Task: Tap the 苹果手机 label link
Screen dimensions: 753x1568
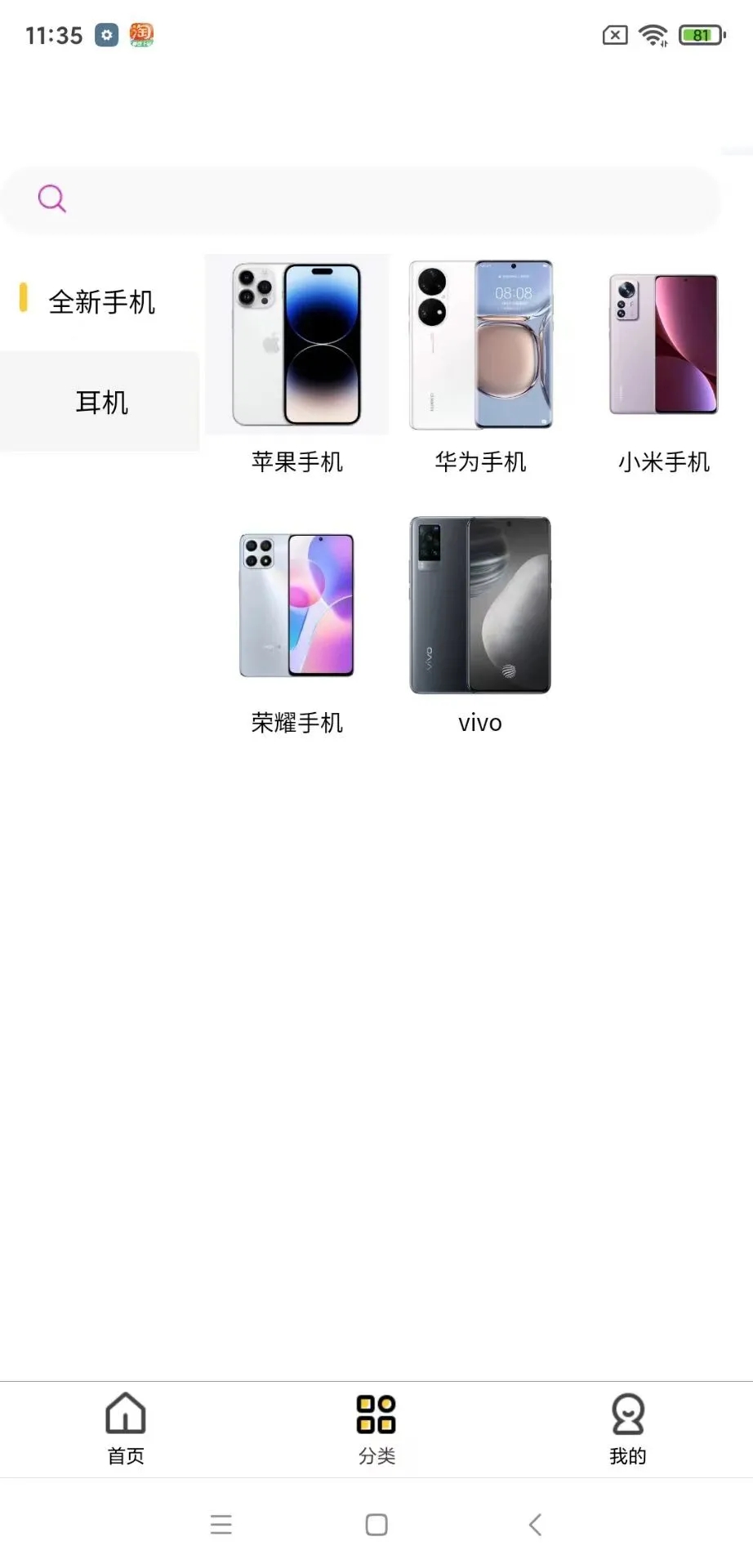Action: [x=296, y=462]
